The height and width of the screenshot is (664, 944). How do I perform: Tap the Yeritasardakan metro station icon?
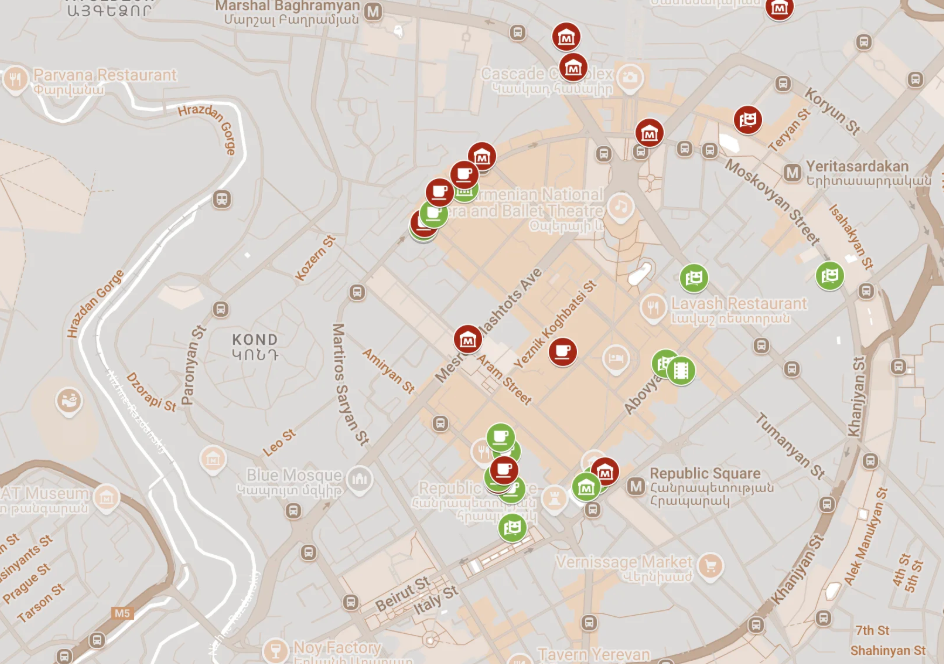pyautogui.click(x=793, y=172)
